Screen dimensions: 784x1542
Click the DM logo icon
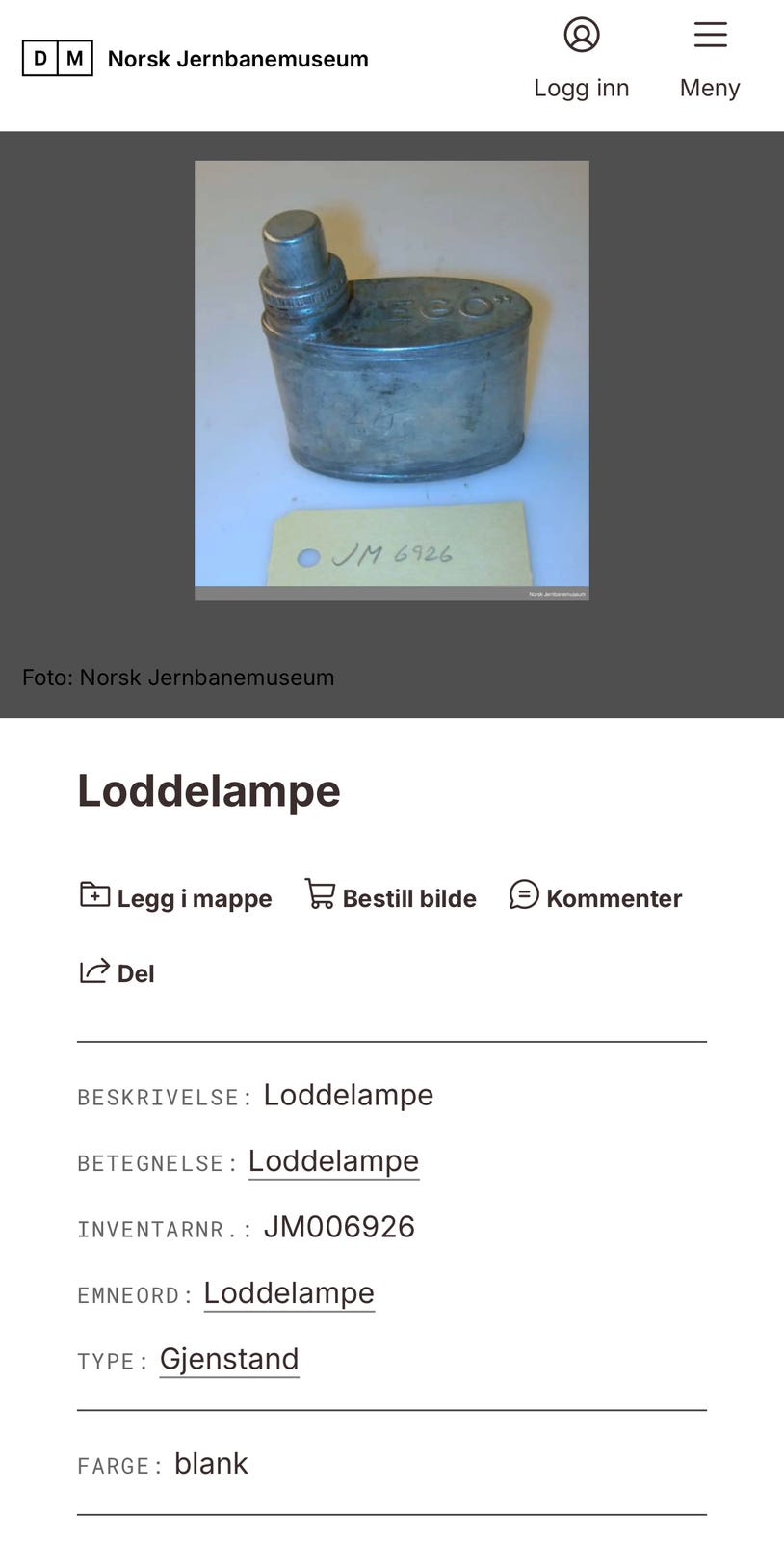57,58
